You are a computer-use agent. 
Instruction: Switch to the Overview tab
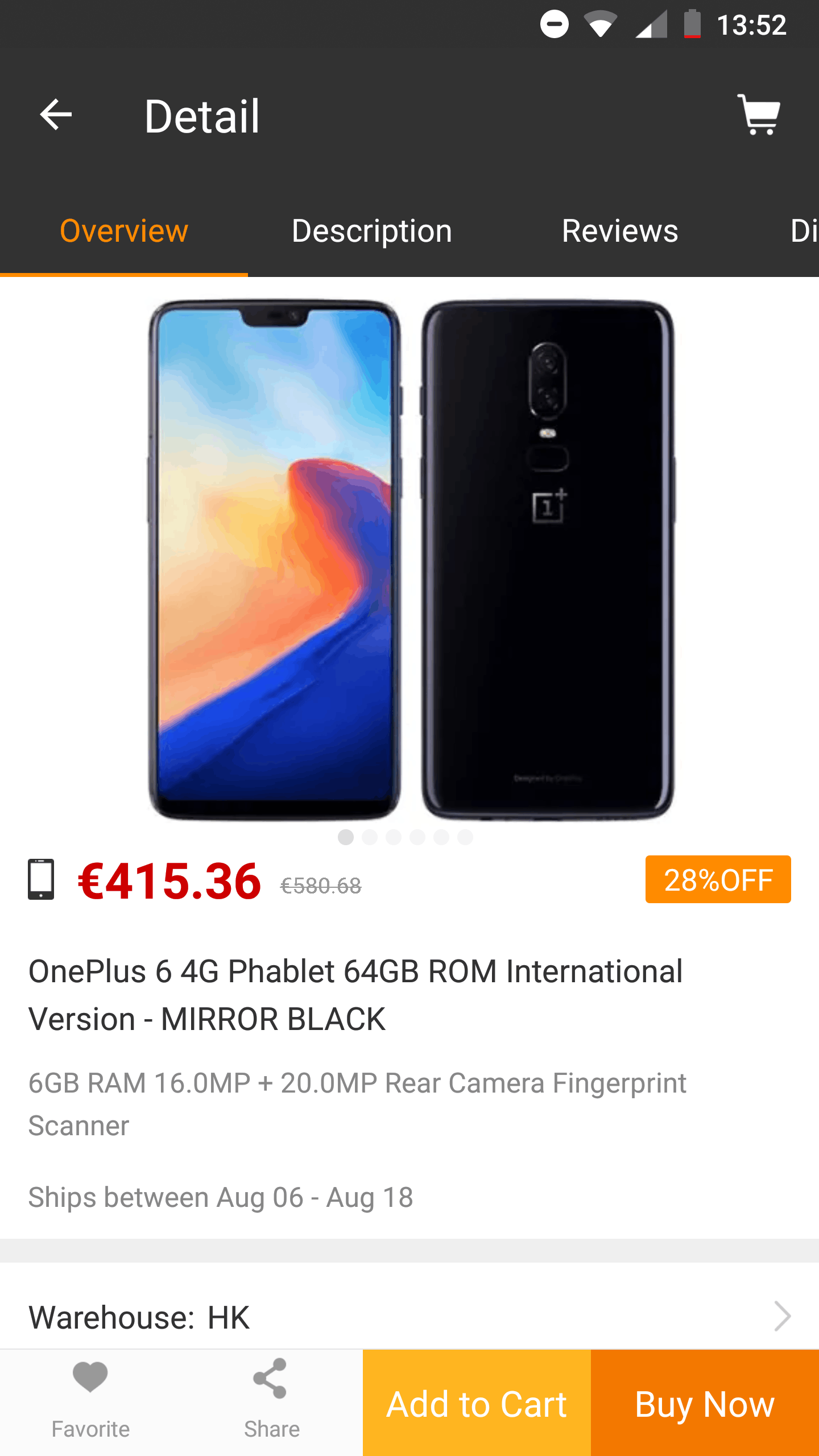pyautogui.click(x=124, y=231)
